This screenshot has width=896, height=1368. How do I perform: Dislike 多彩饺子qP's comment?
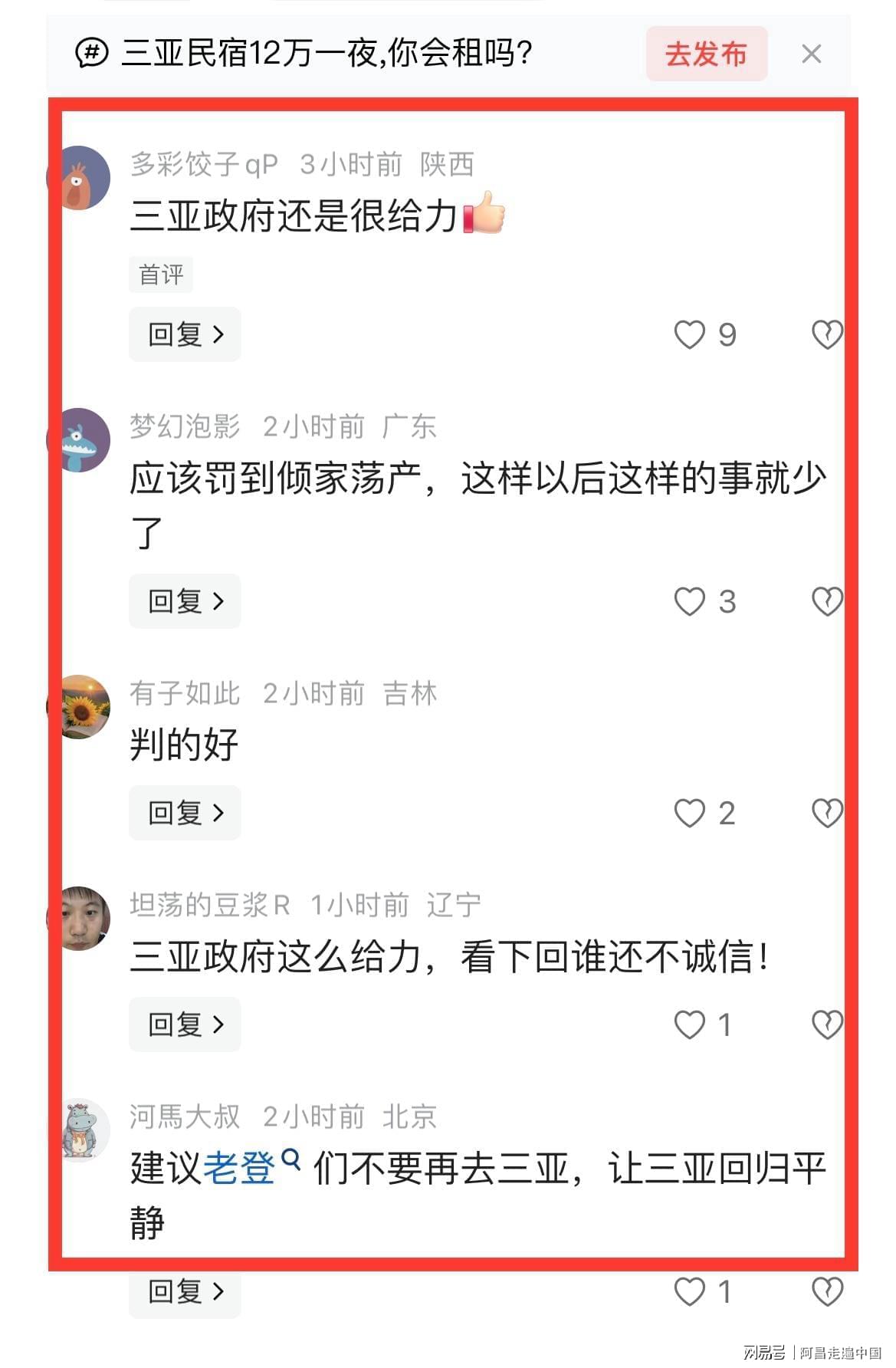[827, 334]
